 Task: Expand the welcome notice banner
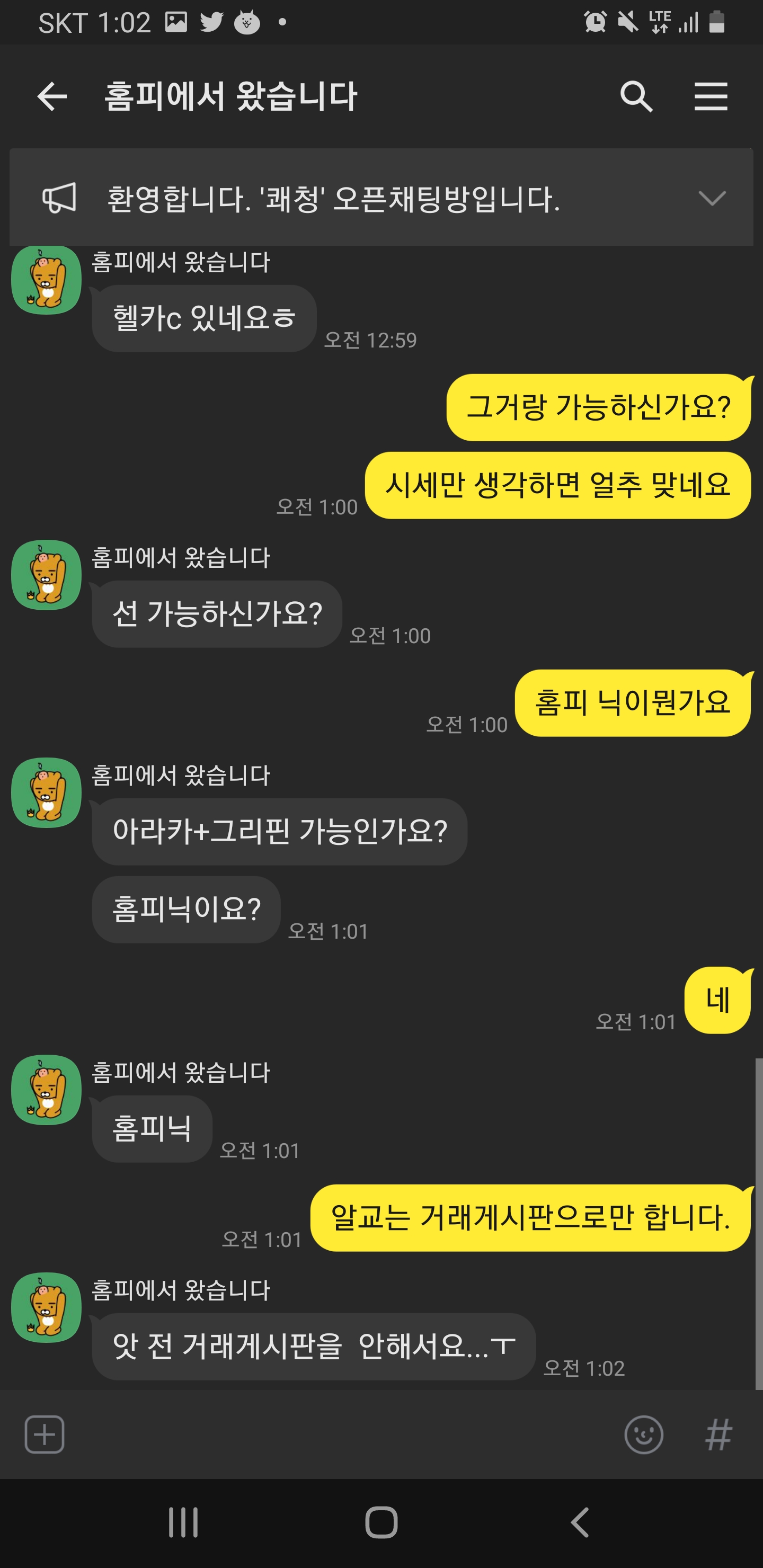point(711,198)
